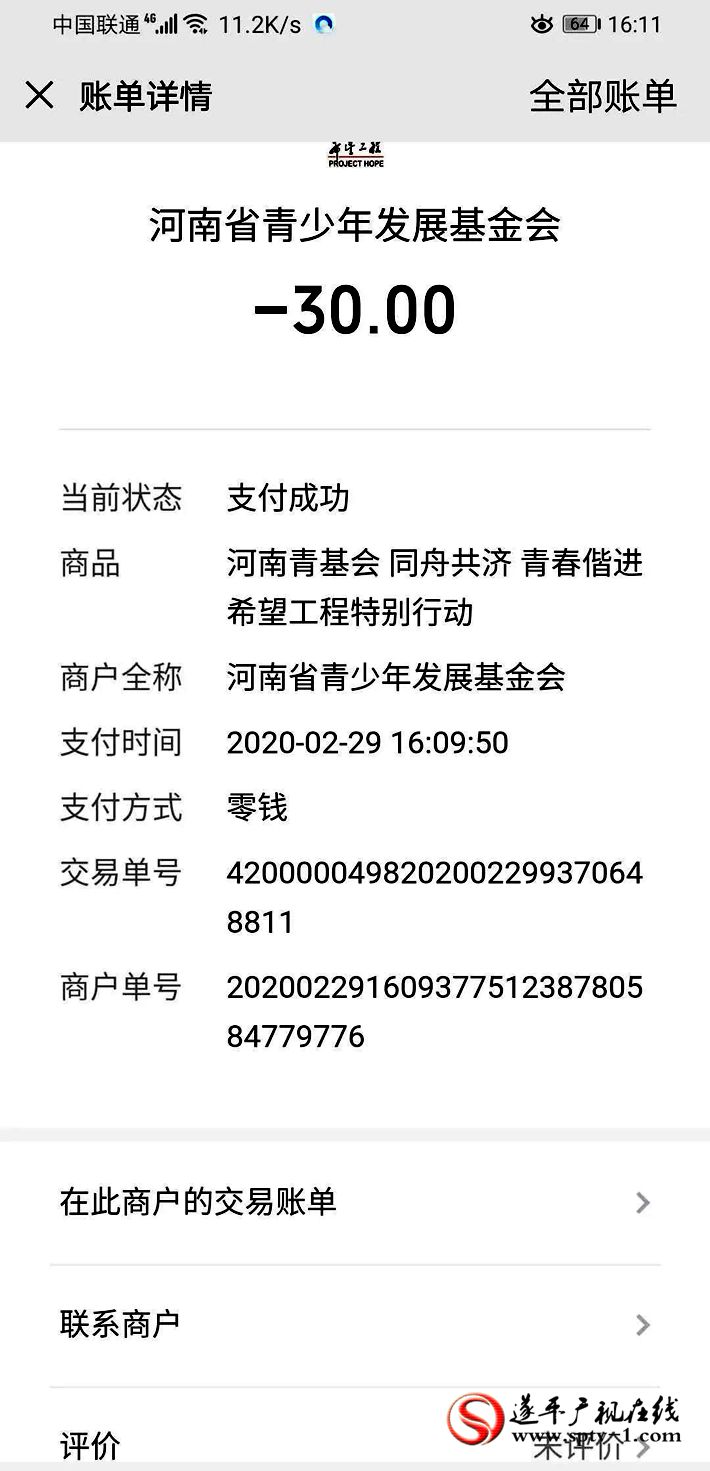The width and height of the screenshot is (710, 1471).
Task: View 在此商户的交易账单
Action: [x=355, y=1202]
